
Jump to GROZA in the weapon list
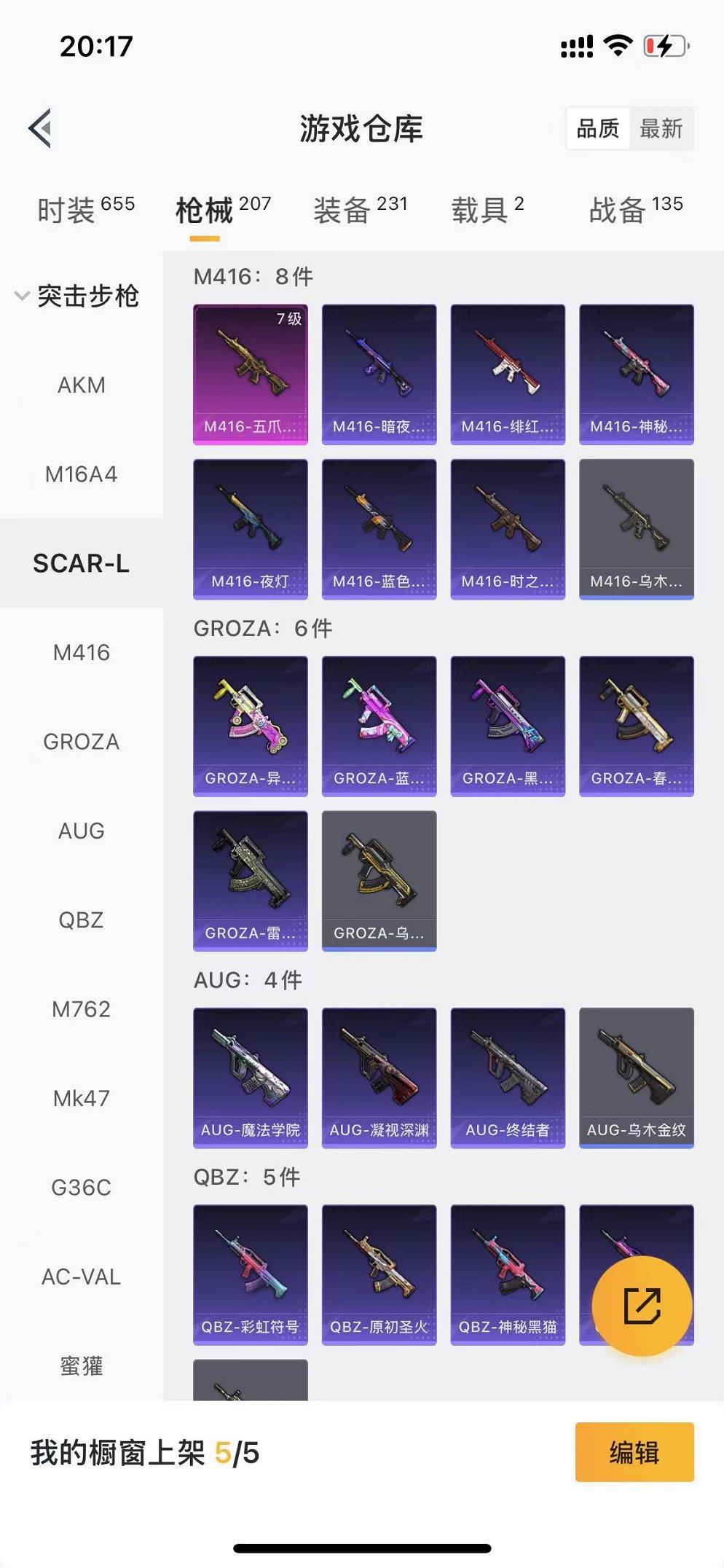82,742
